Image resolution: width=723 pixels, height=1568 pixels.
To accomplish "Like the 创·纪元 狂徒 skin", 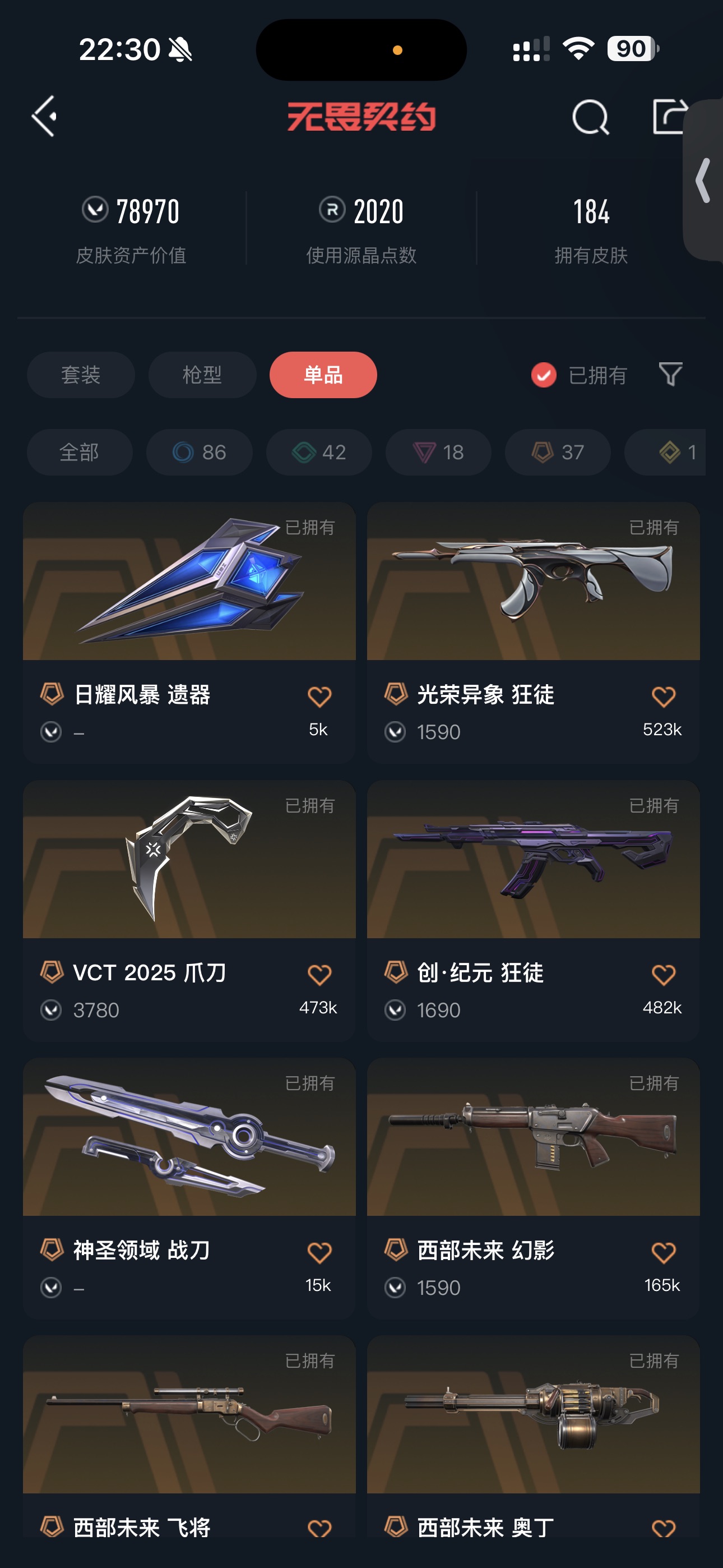I will click(662, 975).
